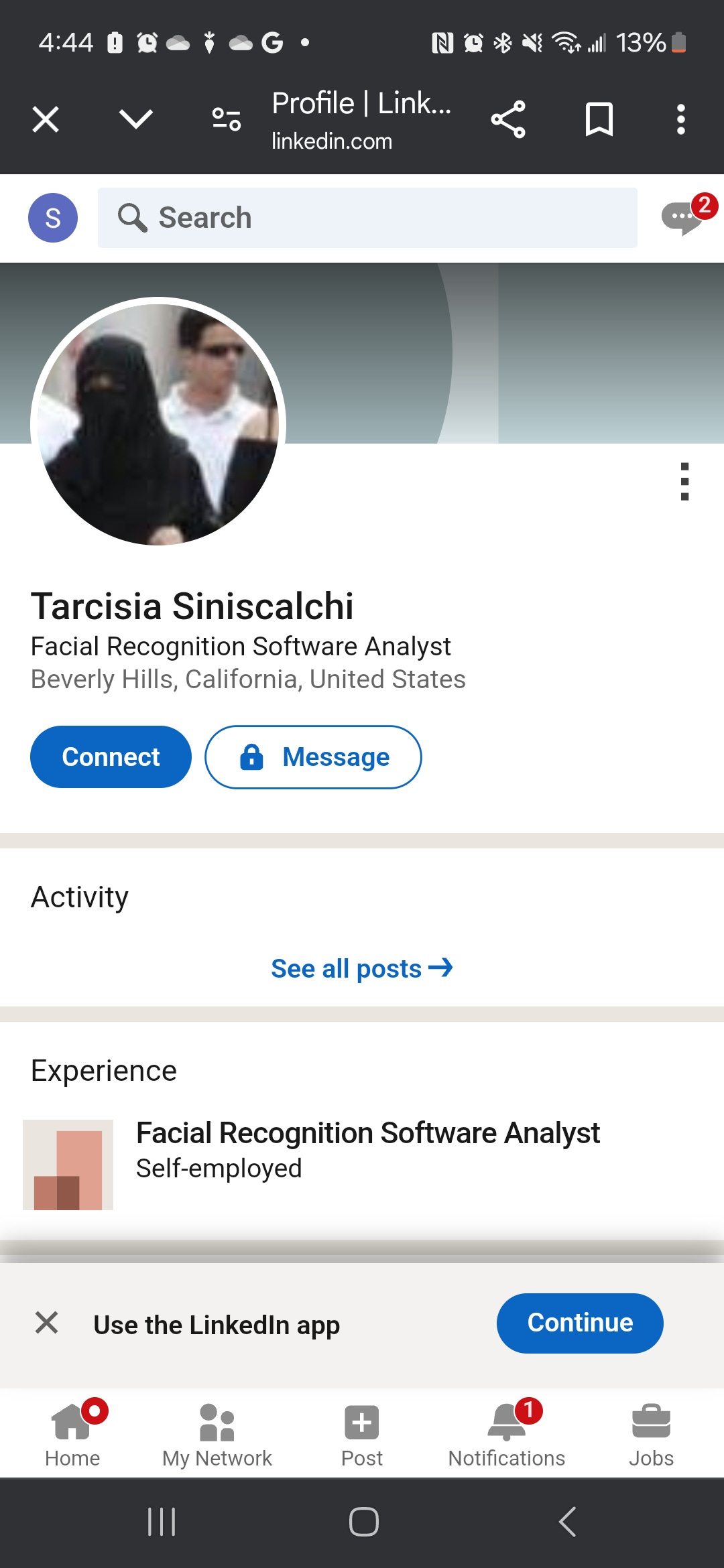
Task: Close the browser custom tab
Action: [46, 120]
